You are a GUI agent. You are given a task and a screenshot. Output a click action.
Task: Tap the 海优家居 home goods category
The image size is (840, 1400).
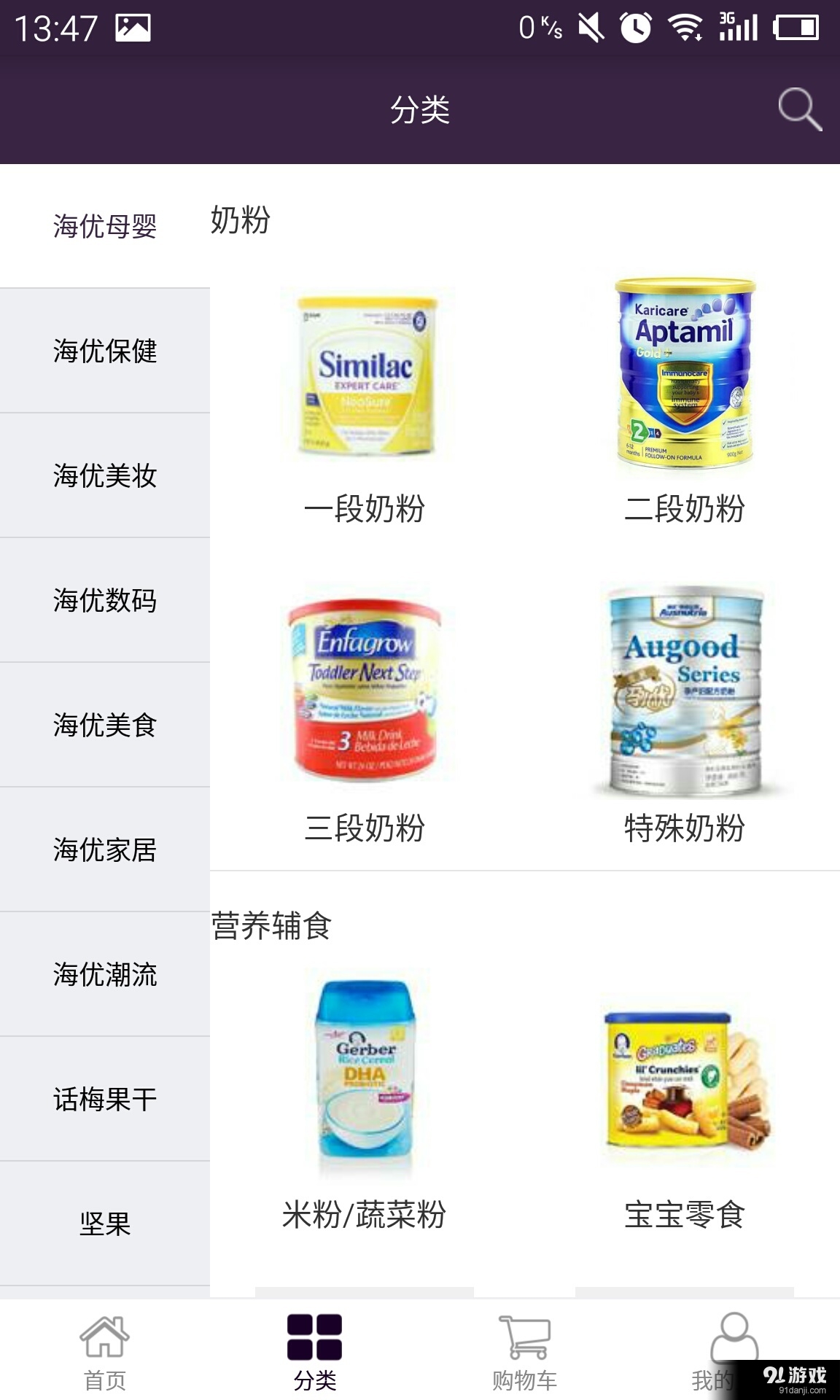[x=105, y=849]
